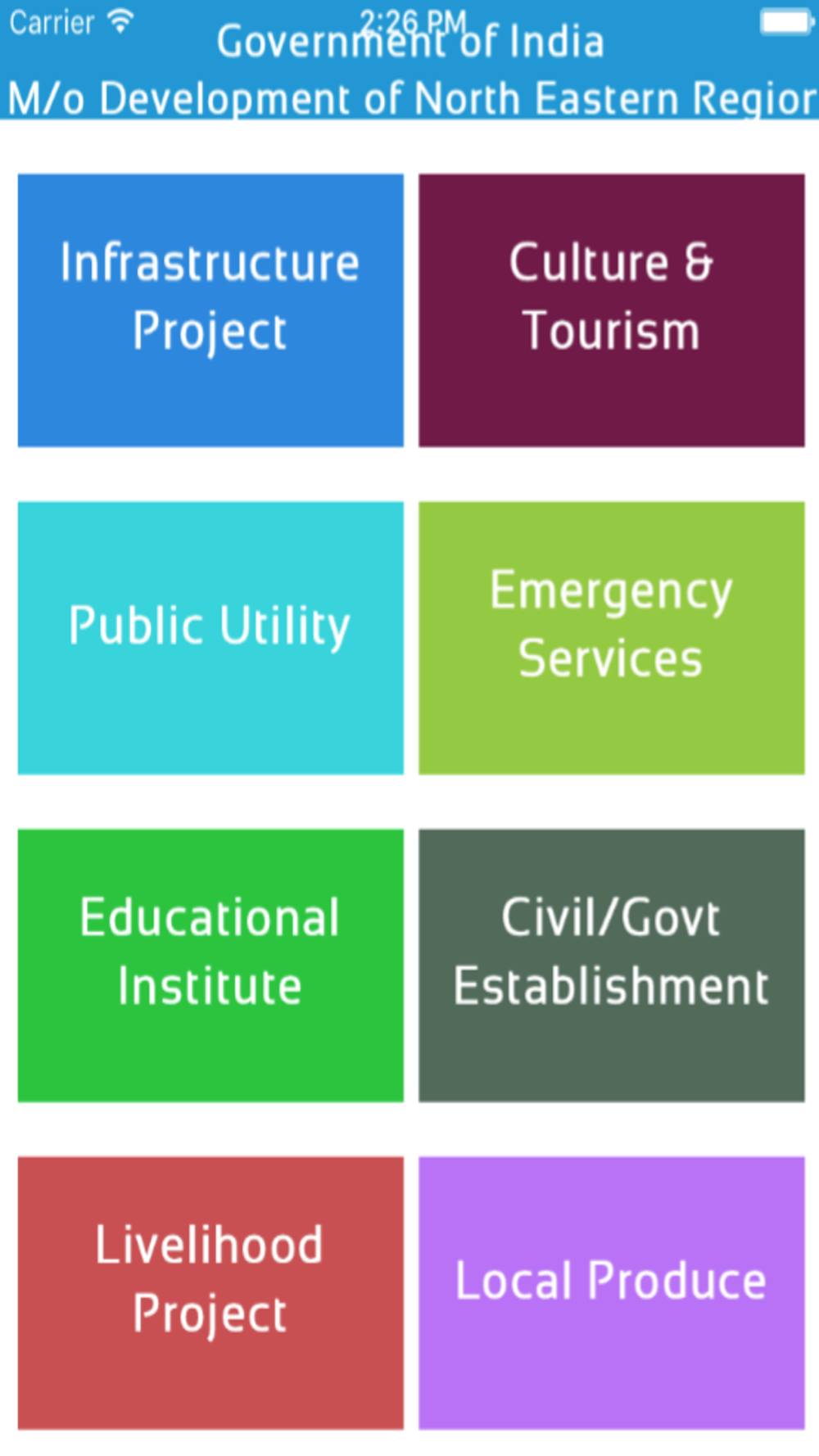819x1456 pixels.
Task: View Local Produce category
Action: [612, 1293]
